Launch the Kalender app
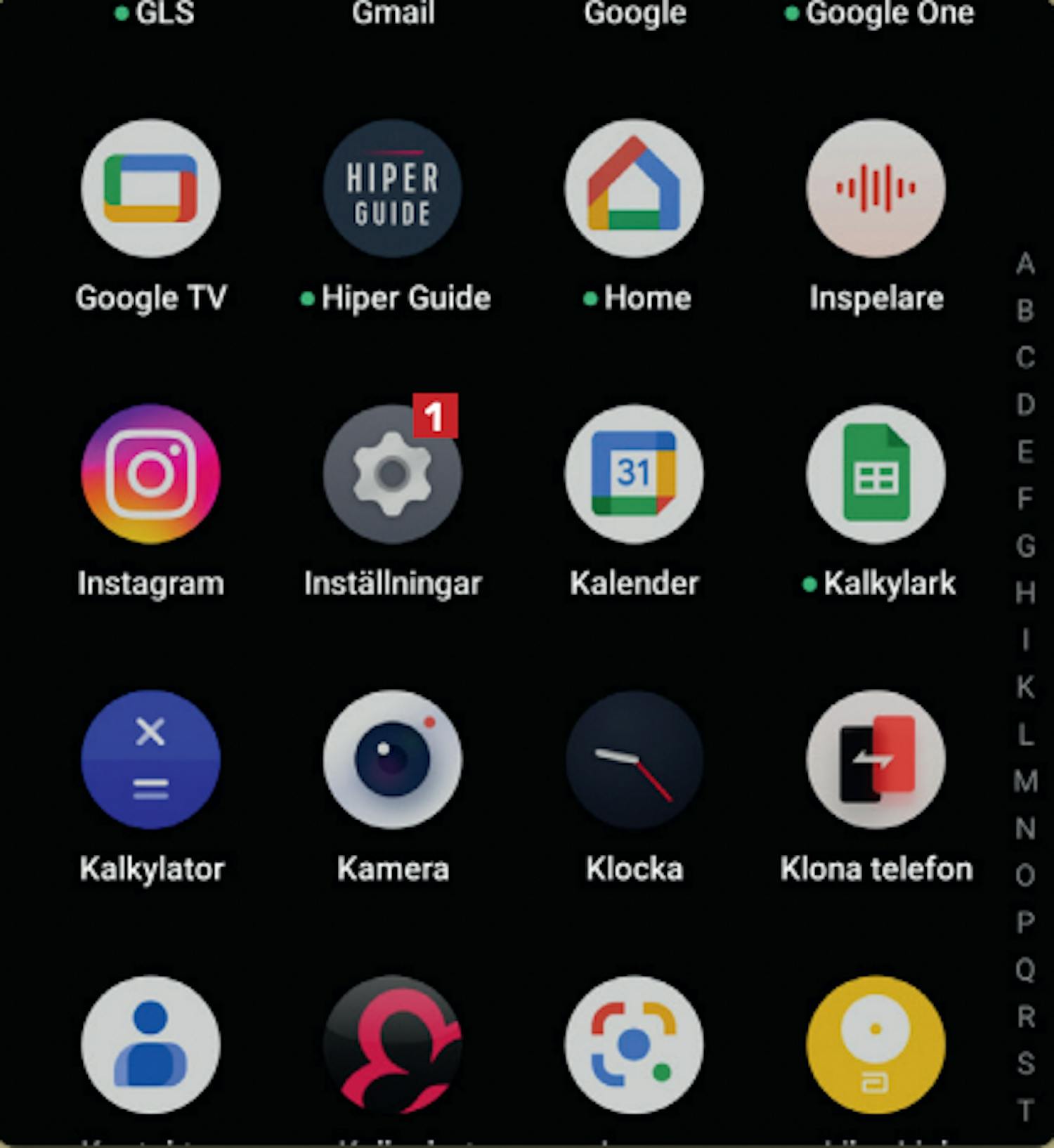 tap(634, 474)
